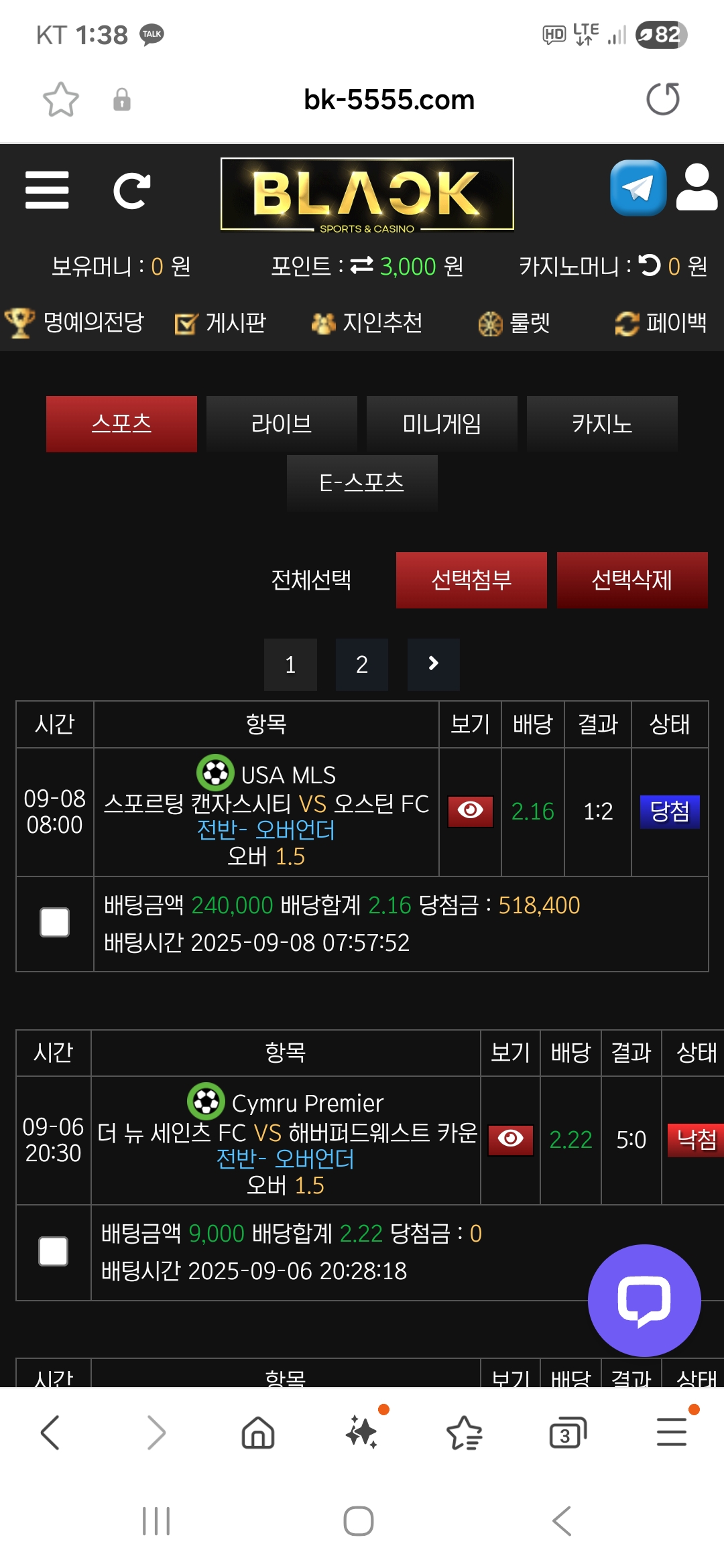Select the 카지노 tab
The image size is (724, 1568).
pos(601,423)
